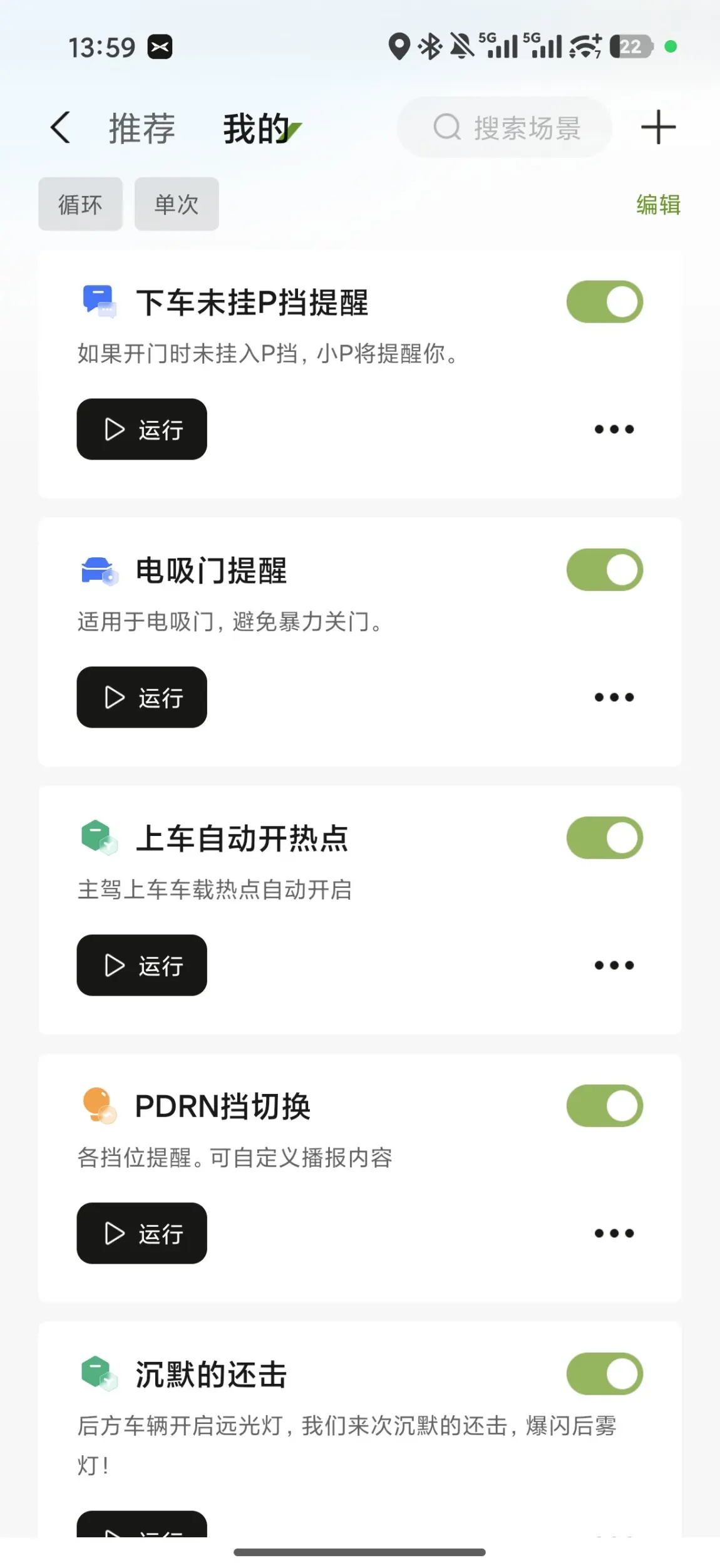
Task: Run the 电吸门提醒 scene
Action: point(142,697)
